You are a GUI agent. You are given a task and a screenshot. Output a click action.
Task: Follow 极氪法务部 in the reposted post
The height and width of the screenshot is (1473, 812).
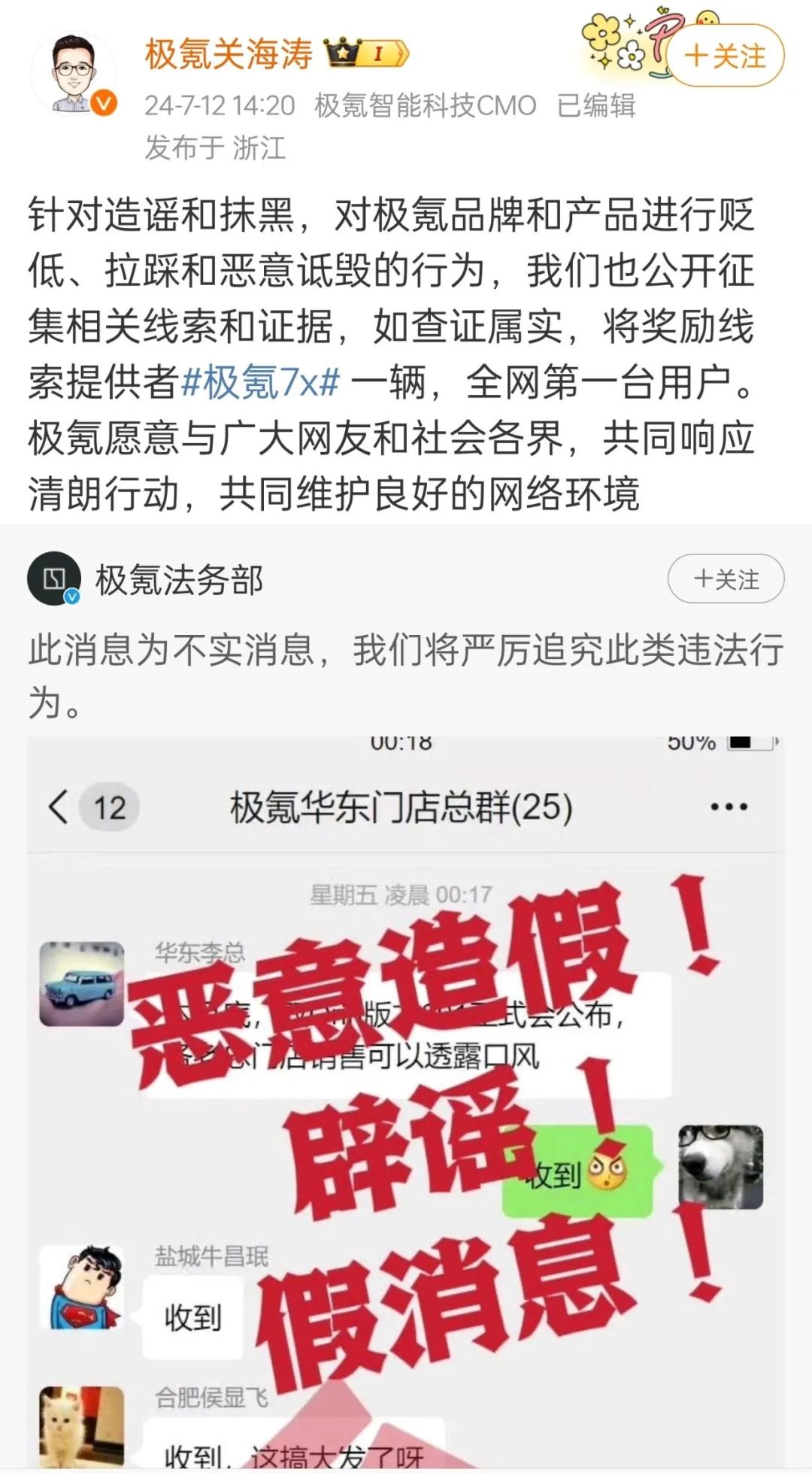pyautogui.click(x=726, y=579)
